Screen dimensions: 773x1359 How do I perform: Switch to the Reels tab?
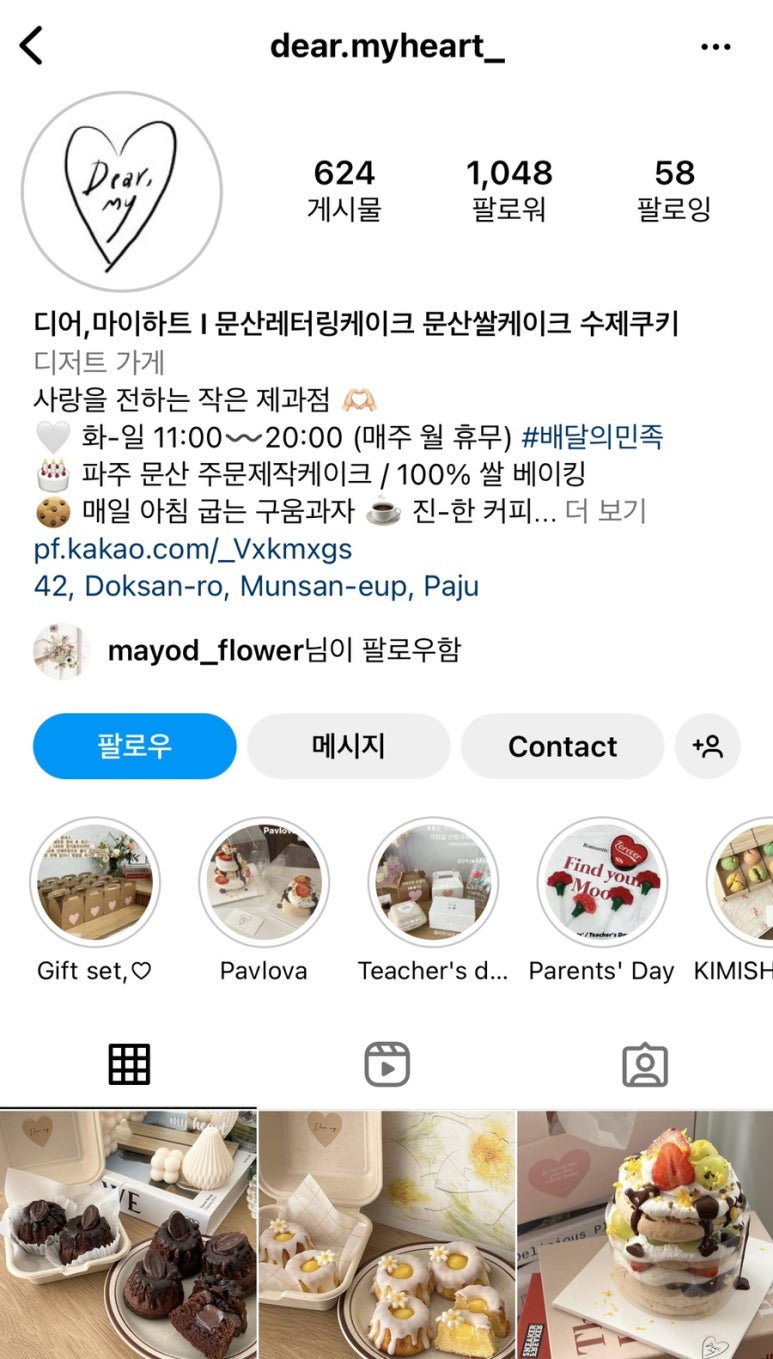click(x=386, y=1064)
